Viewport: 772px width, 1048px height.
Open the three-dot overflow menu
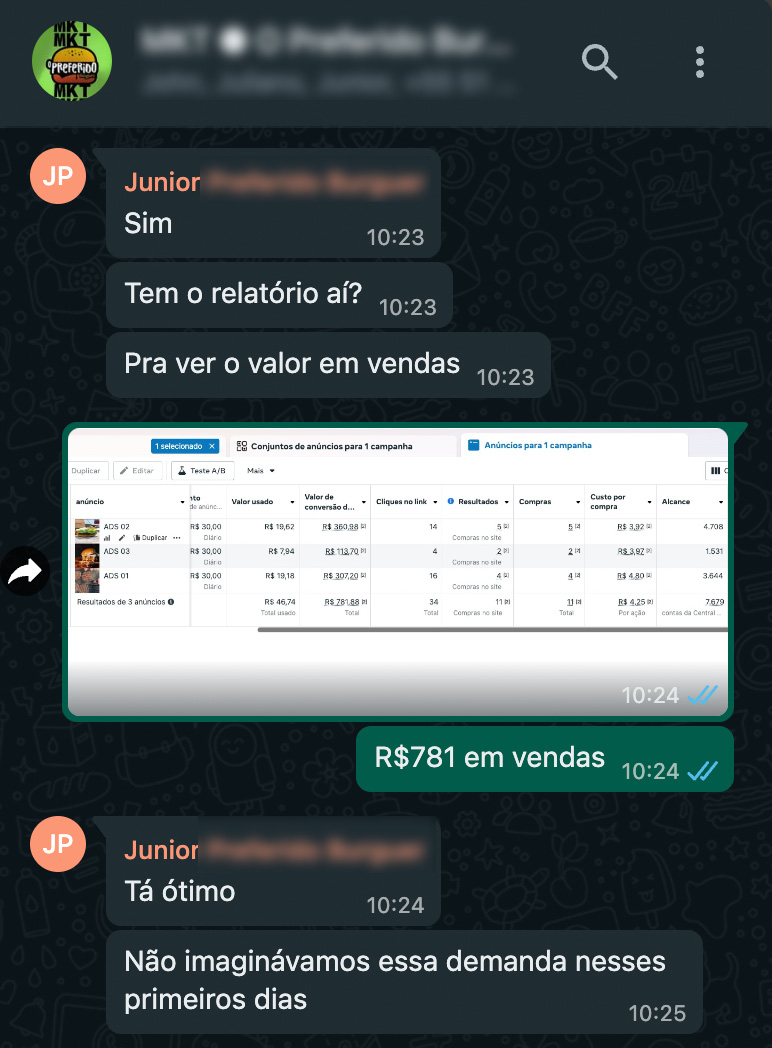700,62
